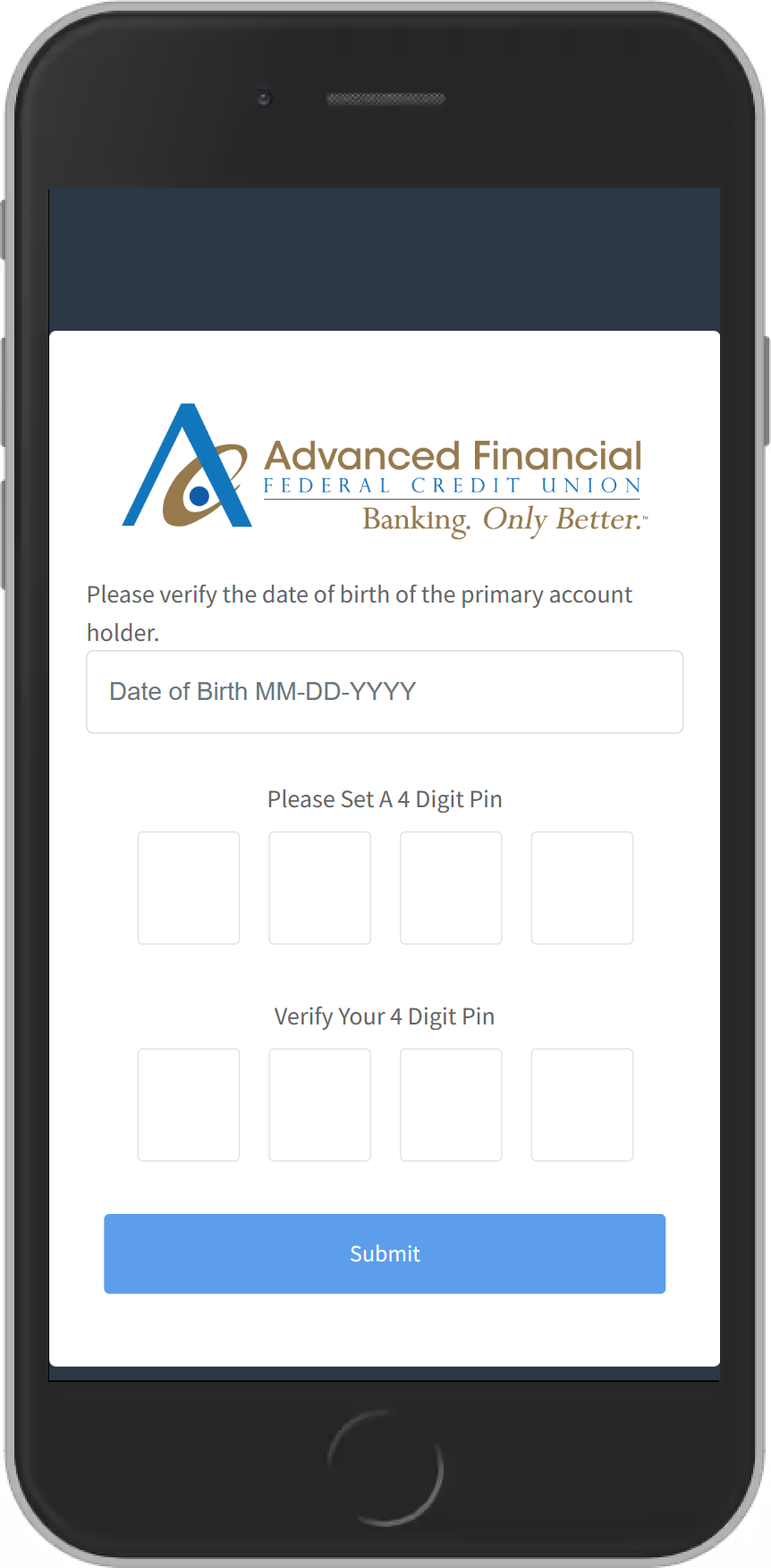Select third digit box under Set Pin

(451, 888)
